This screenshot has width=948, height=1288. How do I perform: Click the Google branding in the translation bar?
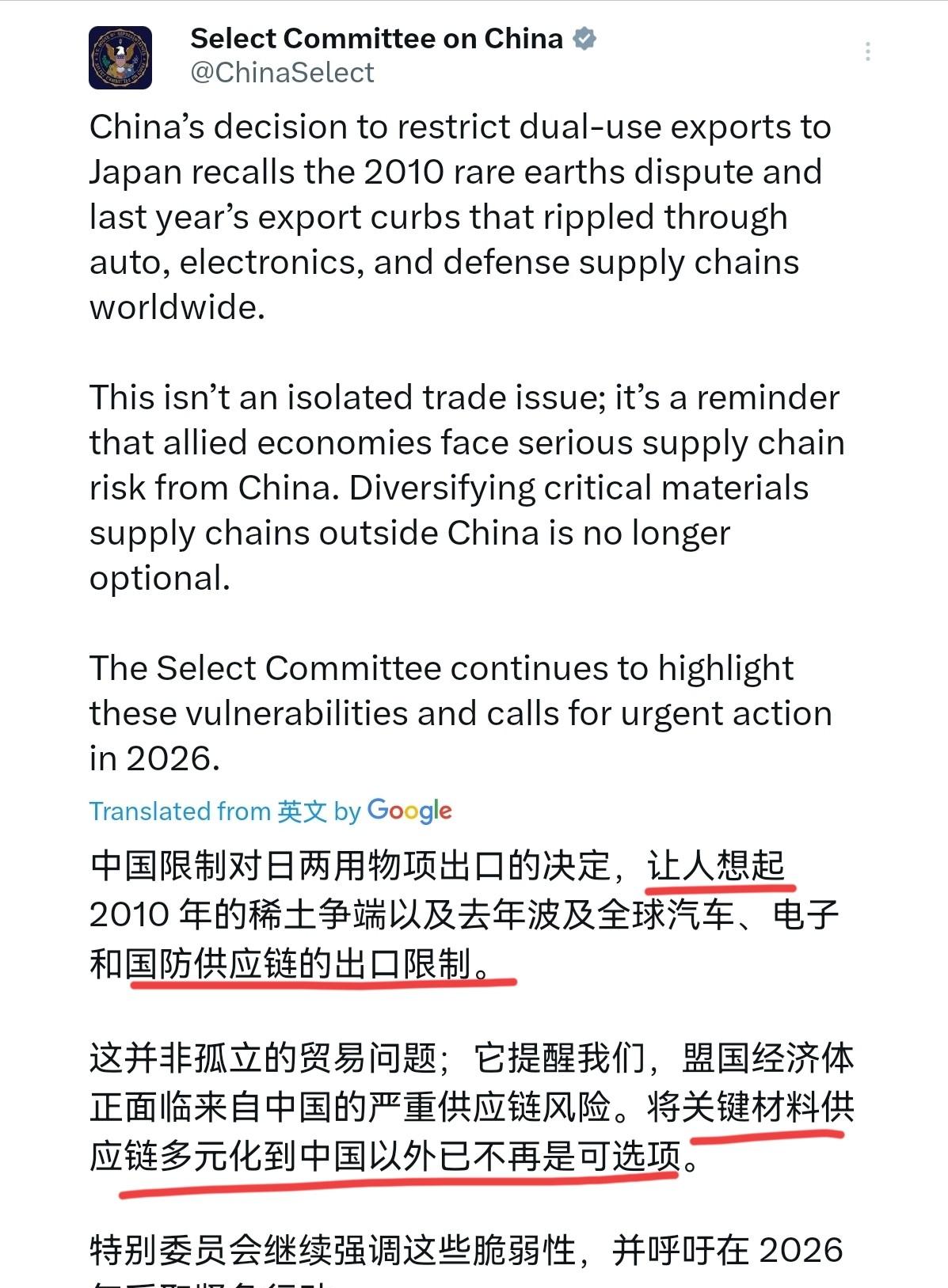[x=409, y=810]
